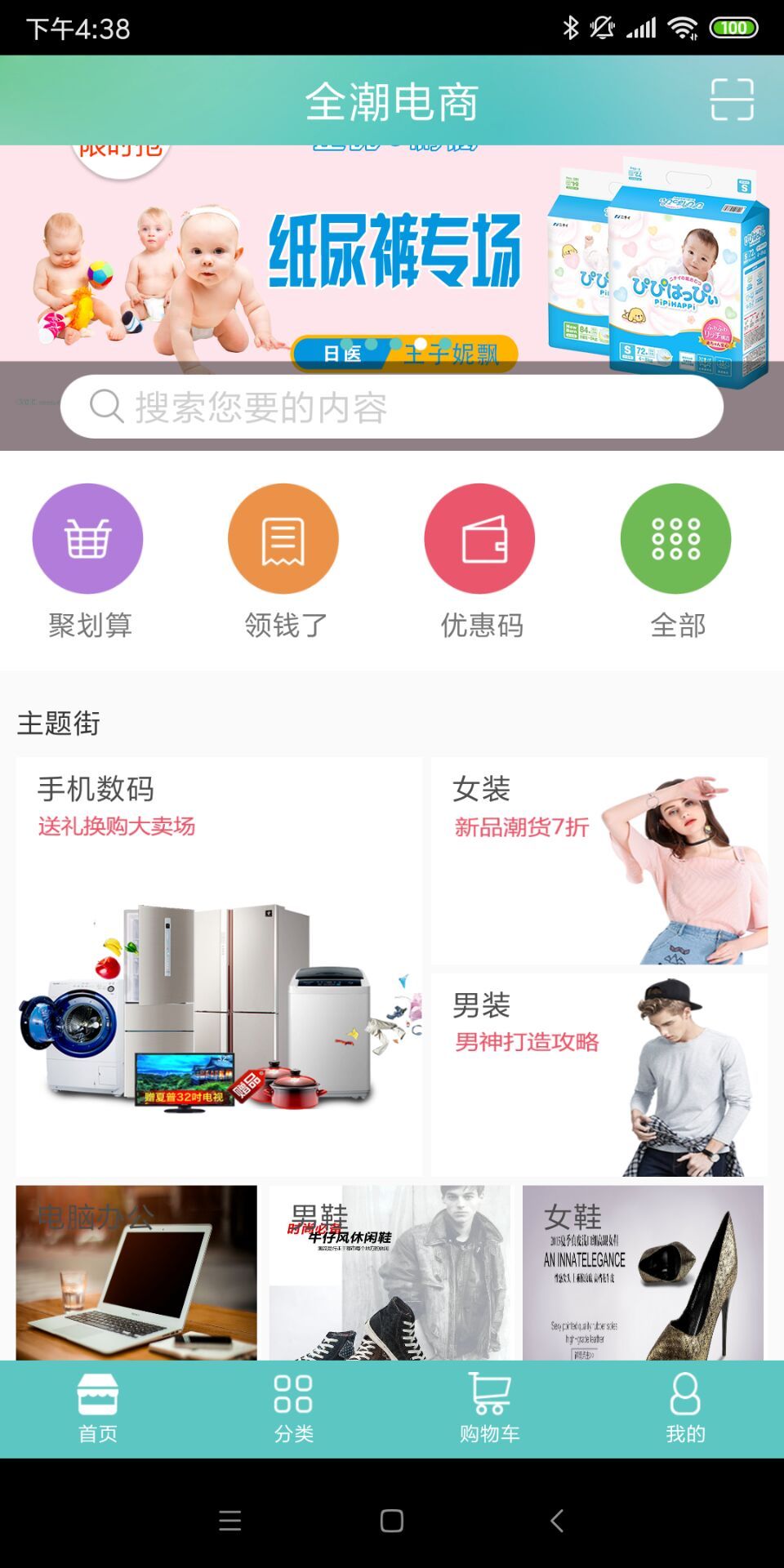Switch to the 首页 tab
The image size is (784, 1568).
[98, 1408]
